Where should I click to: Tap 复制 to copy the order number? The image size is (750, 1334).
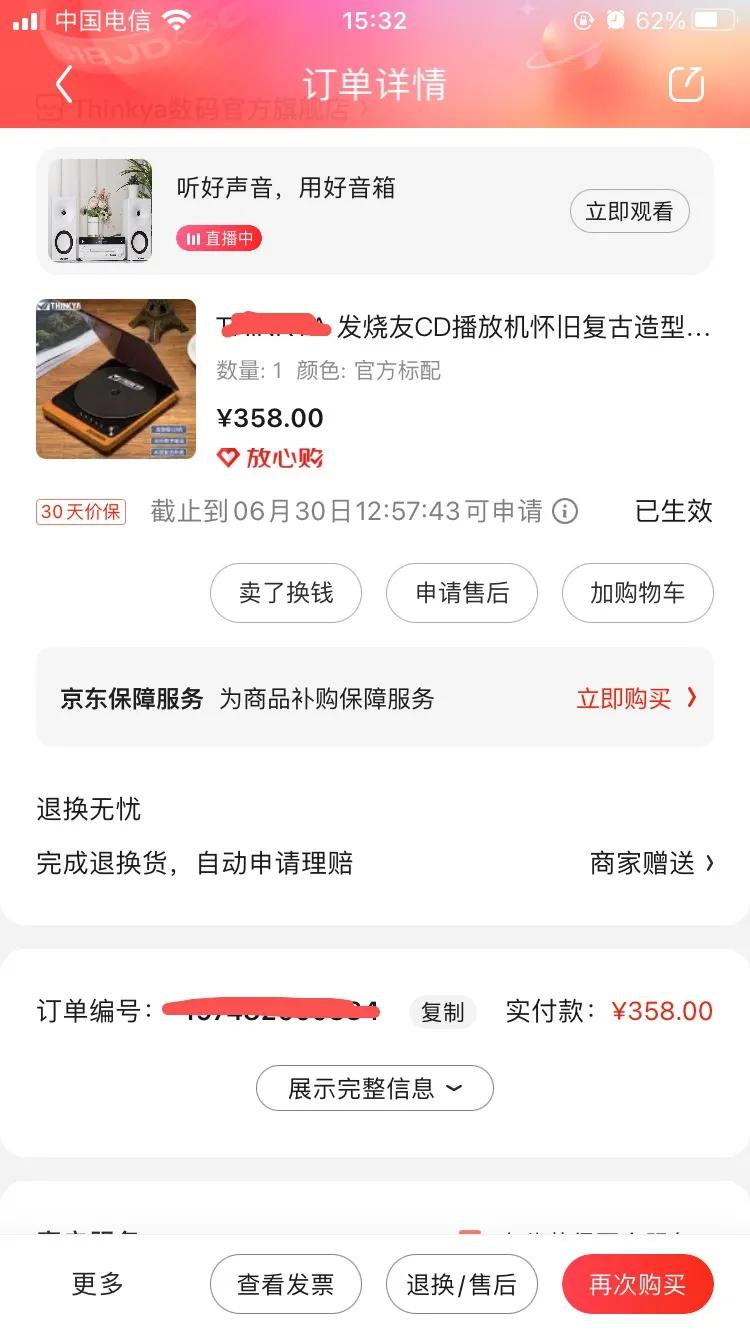442,1012
